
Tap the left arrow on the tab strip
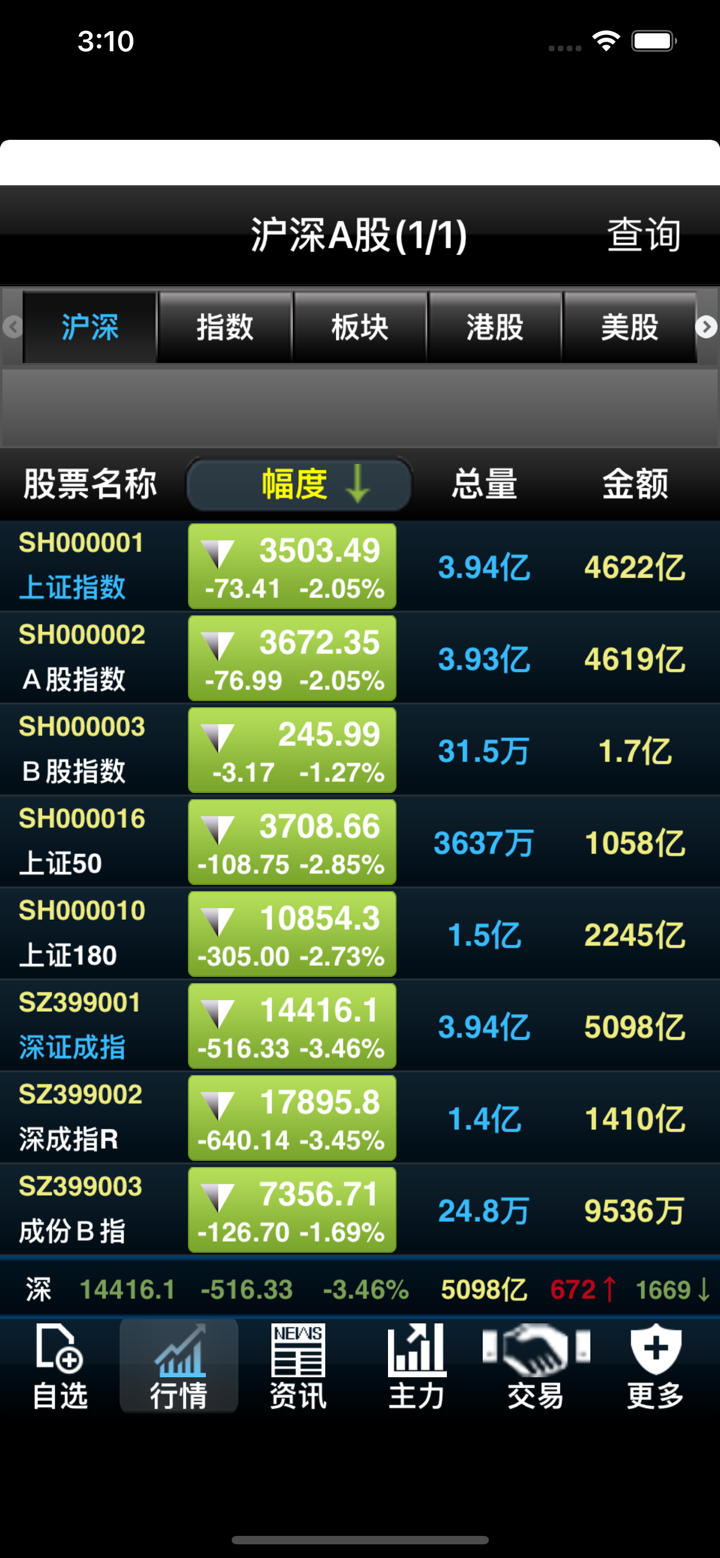click(x=12, y=327)
